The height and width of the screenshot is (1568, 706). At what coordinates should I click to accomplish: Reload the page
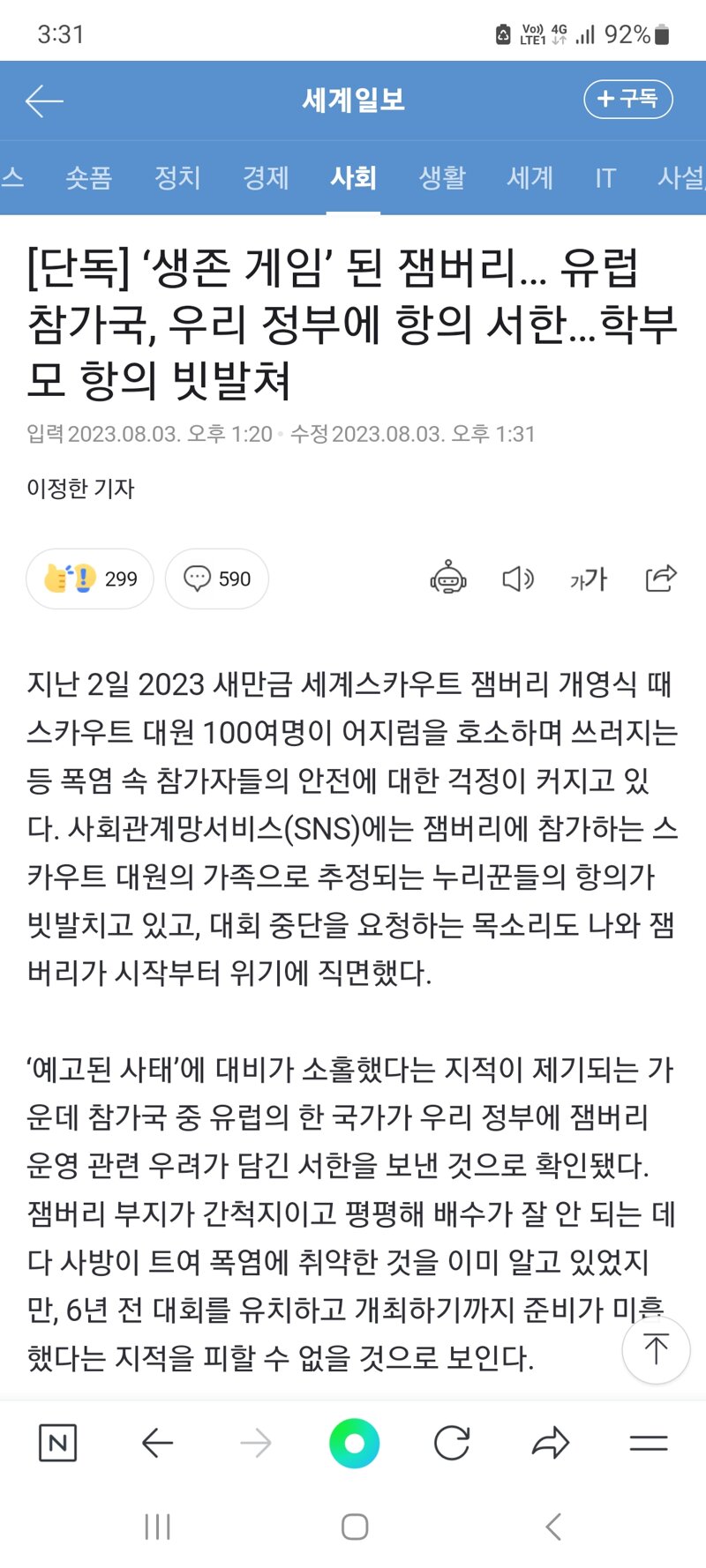452,1444
